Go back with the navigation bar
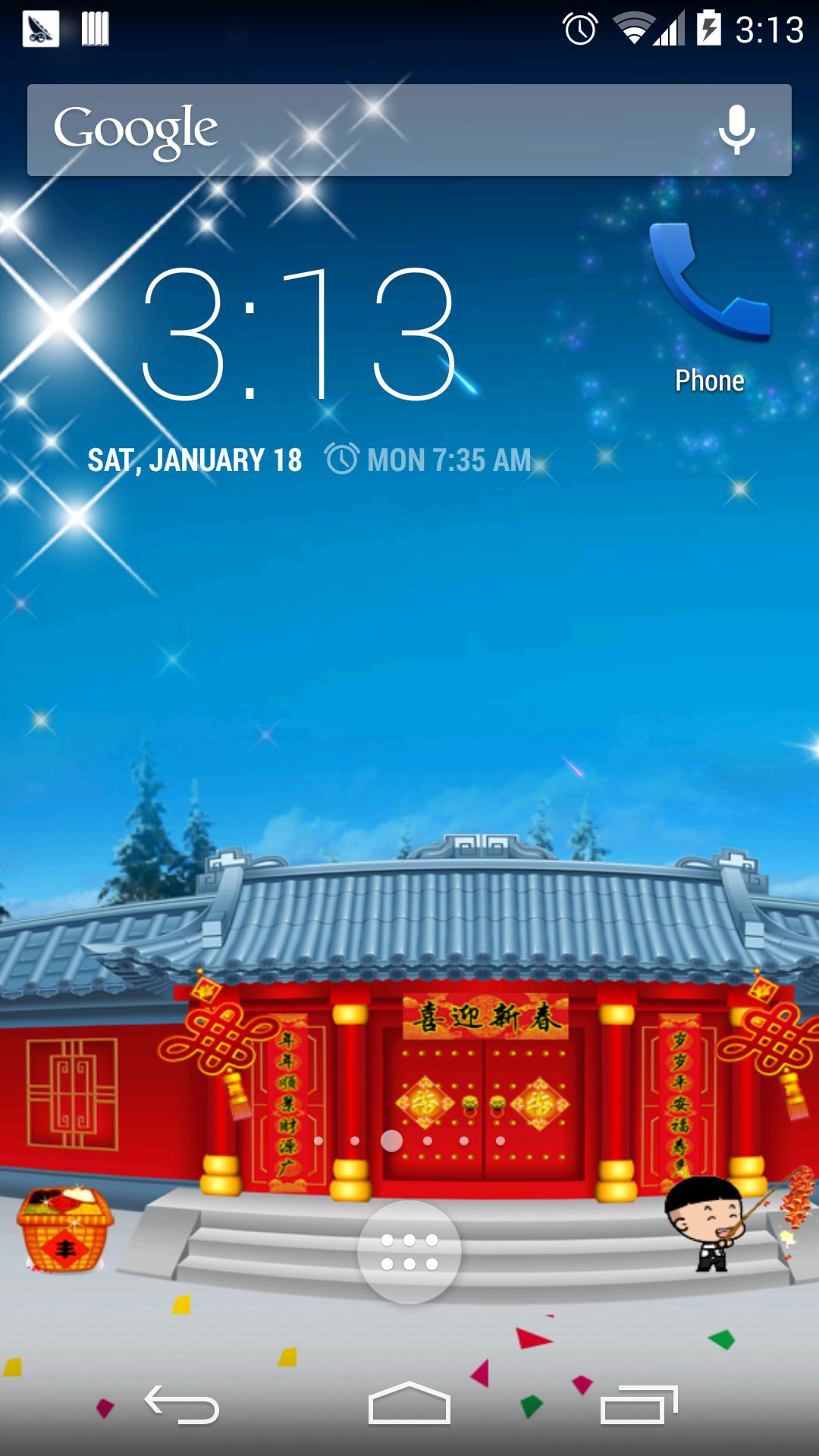The image size is (819, 1456). pyautogui.click(x=182, y=1405)
